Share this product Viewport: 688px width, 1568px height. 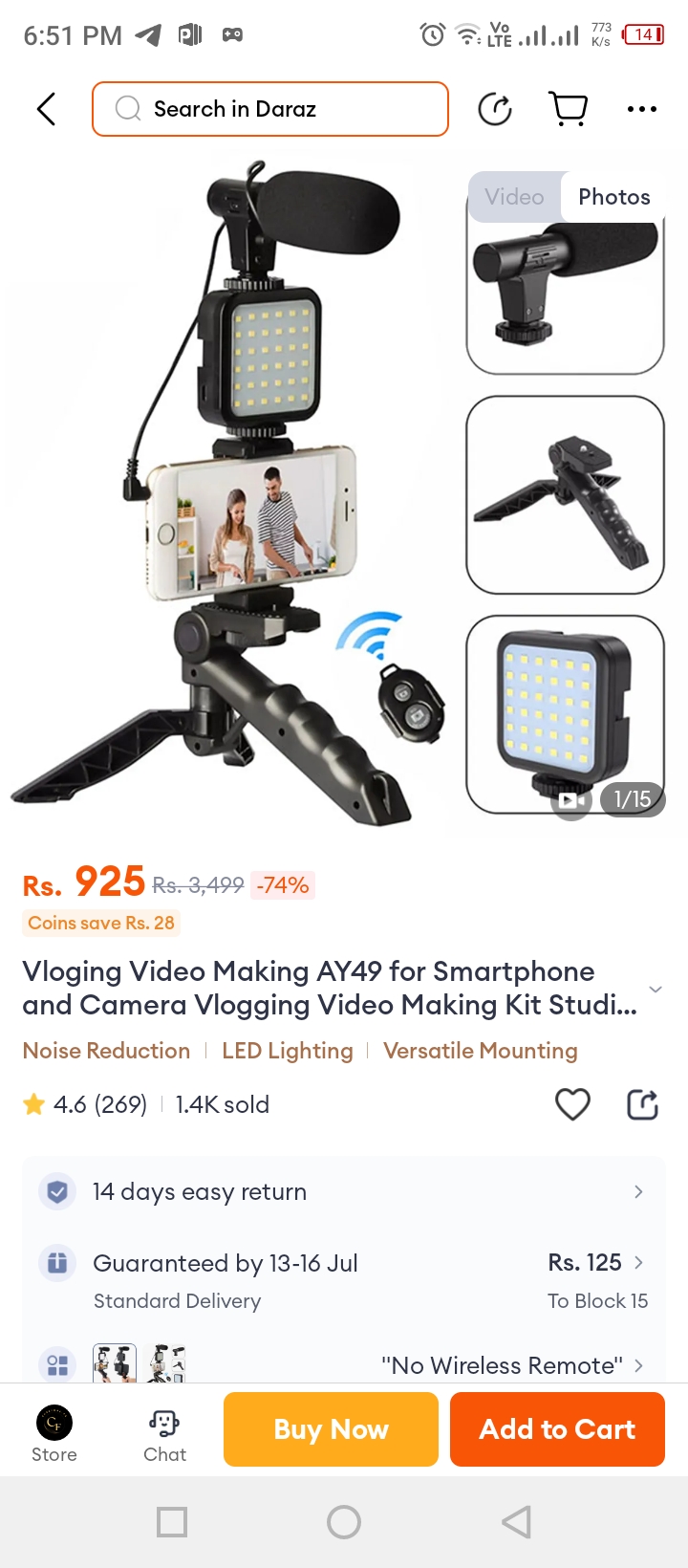coord(642,1104)
